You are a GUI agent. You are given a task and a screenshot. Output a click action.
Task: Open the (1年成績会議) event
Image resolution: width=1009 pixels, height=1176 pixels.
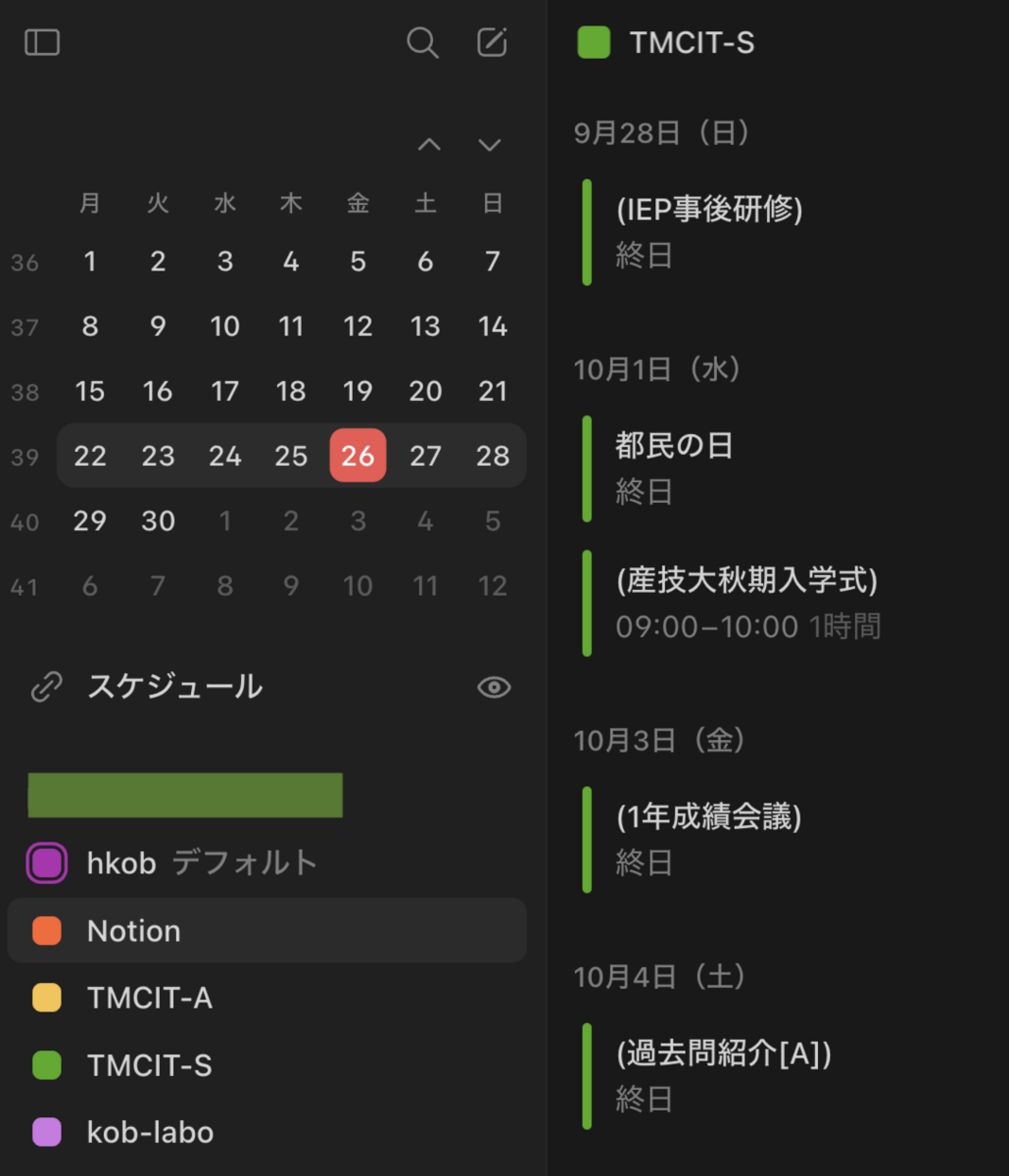pos(708,839)
